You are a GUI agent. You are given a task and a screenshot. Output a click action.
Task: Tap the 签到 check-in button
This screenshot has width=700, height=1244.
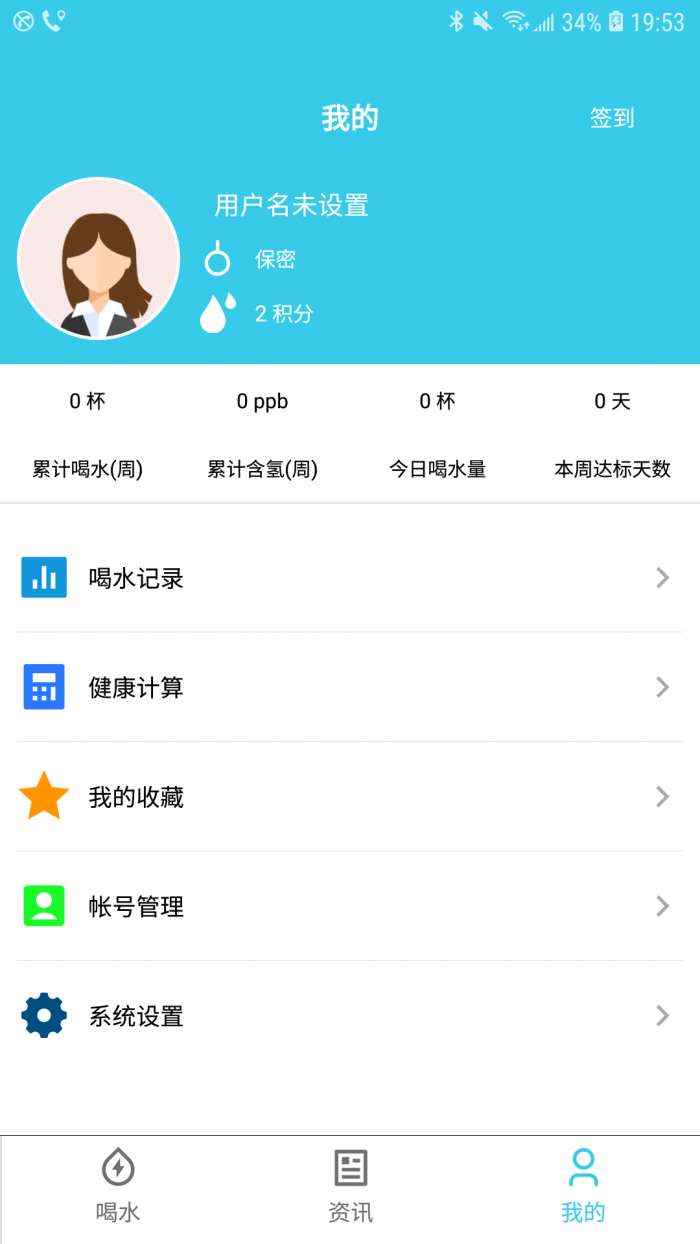tap(611, 118)
